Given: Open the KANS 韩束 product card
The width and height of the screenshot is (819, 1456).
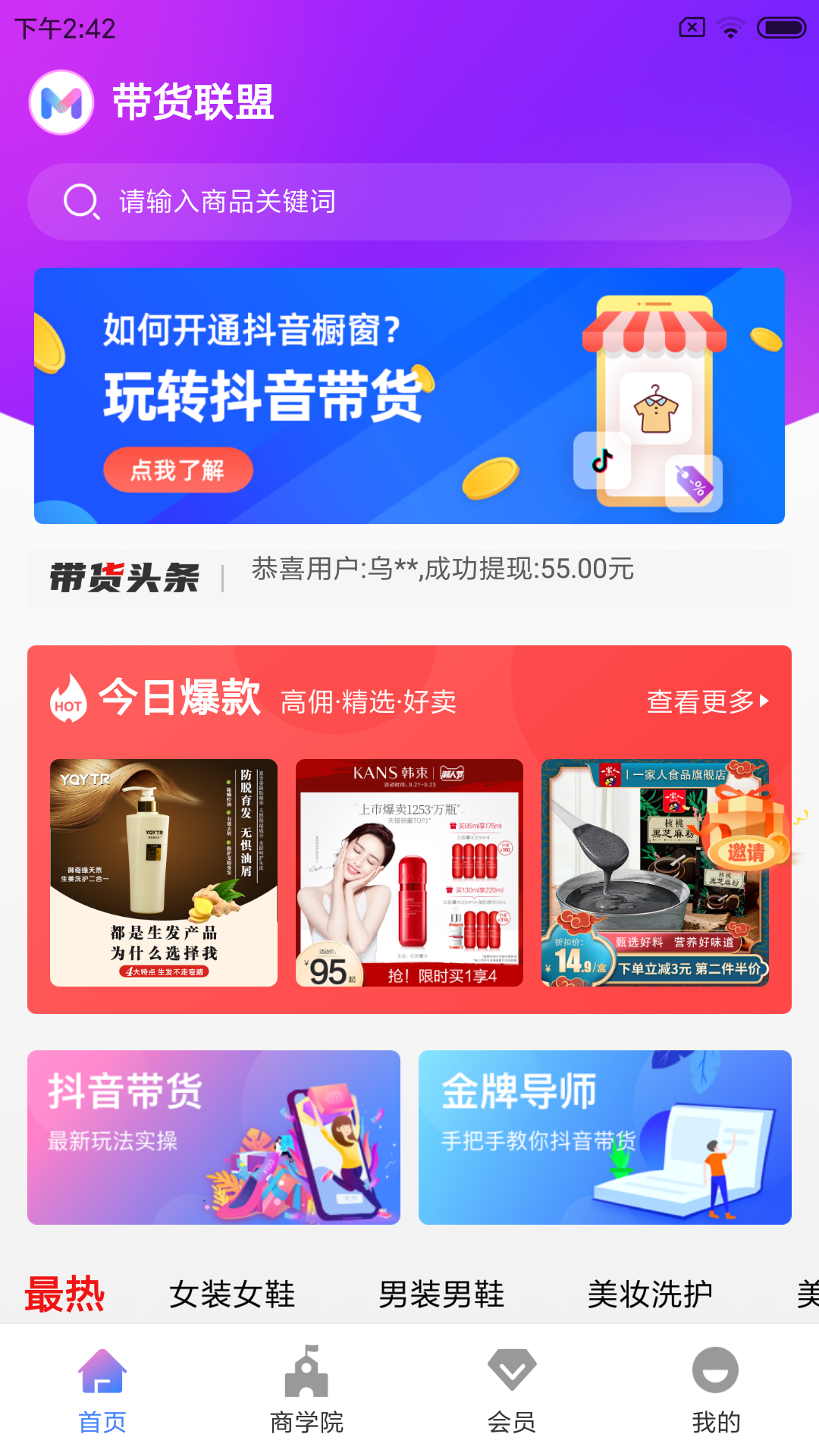Looking at the screenshot, I should (x=409, y=872).
